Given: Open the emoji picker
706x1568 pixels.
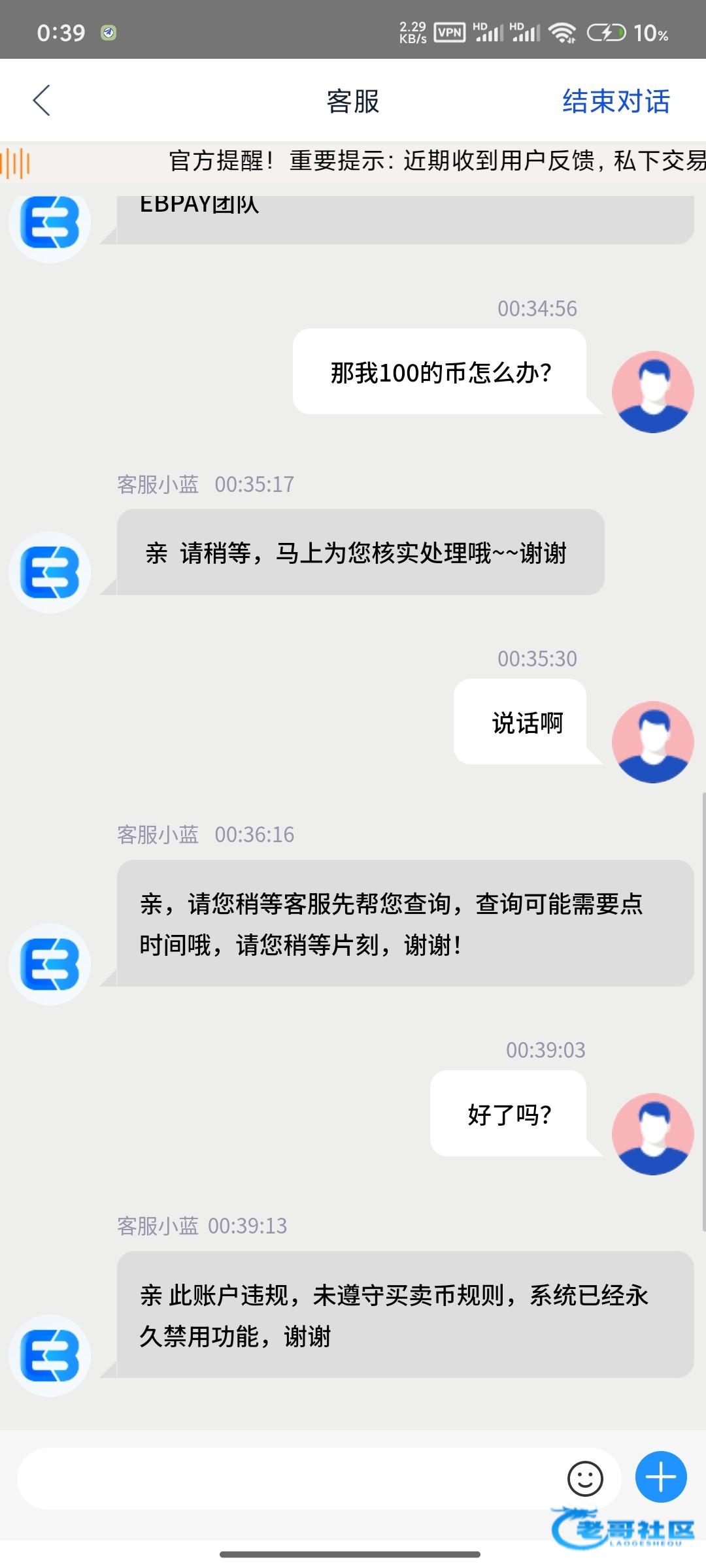Looking at the screenshot, I should [584, 1478].
